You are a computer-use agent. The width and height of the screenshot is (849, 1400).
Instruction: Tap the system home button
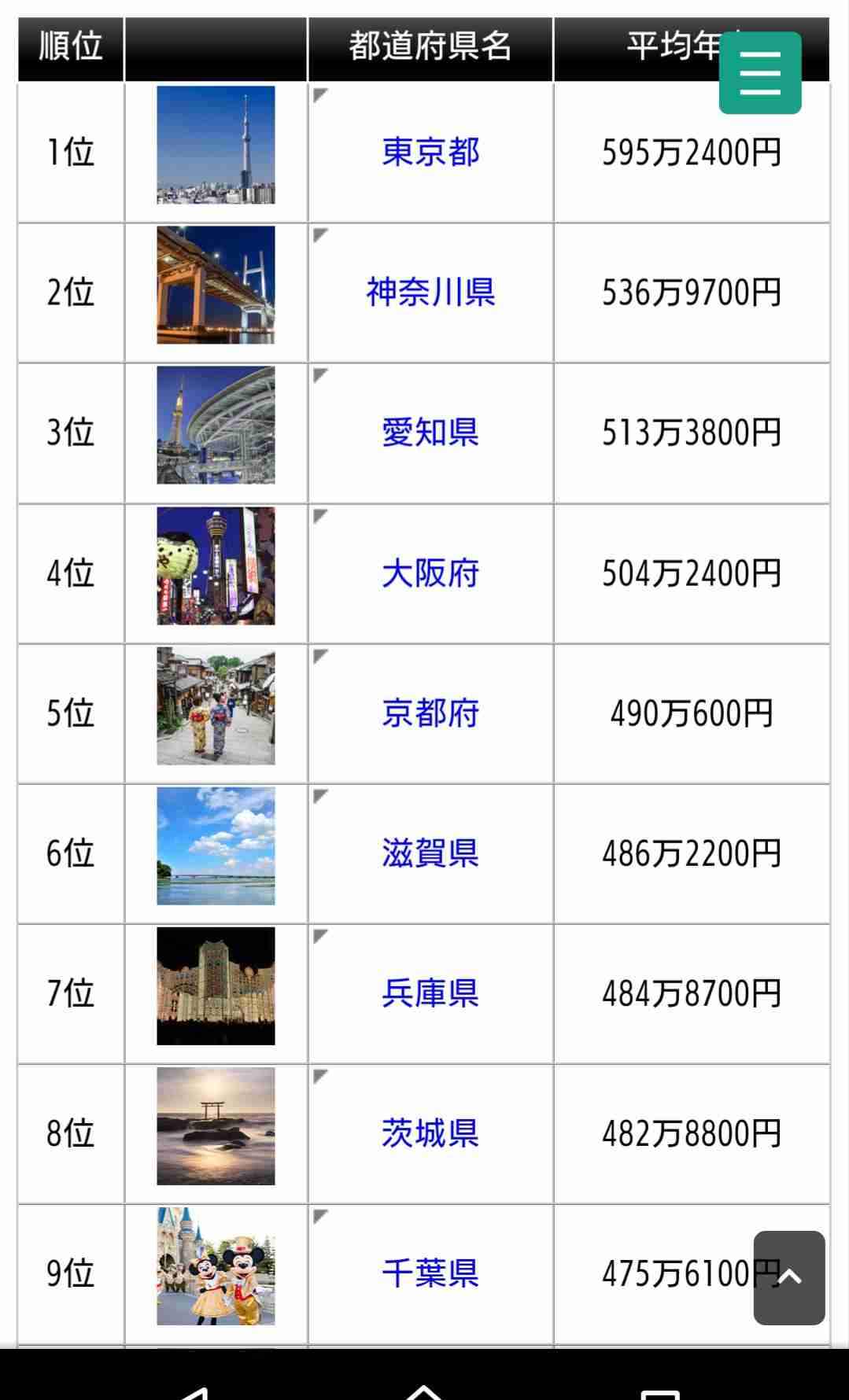pos(424,1388)
